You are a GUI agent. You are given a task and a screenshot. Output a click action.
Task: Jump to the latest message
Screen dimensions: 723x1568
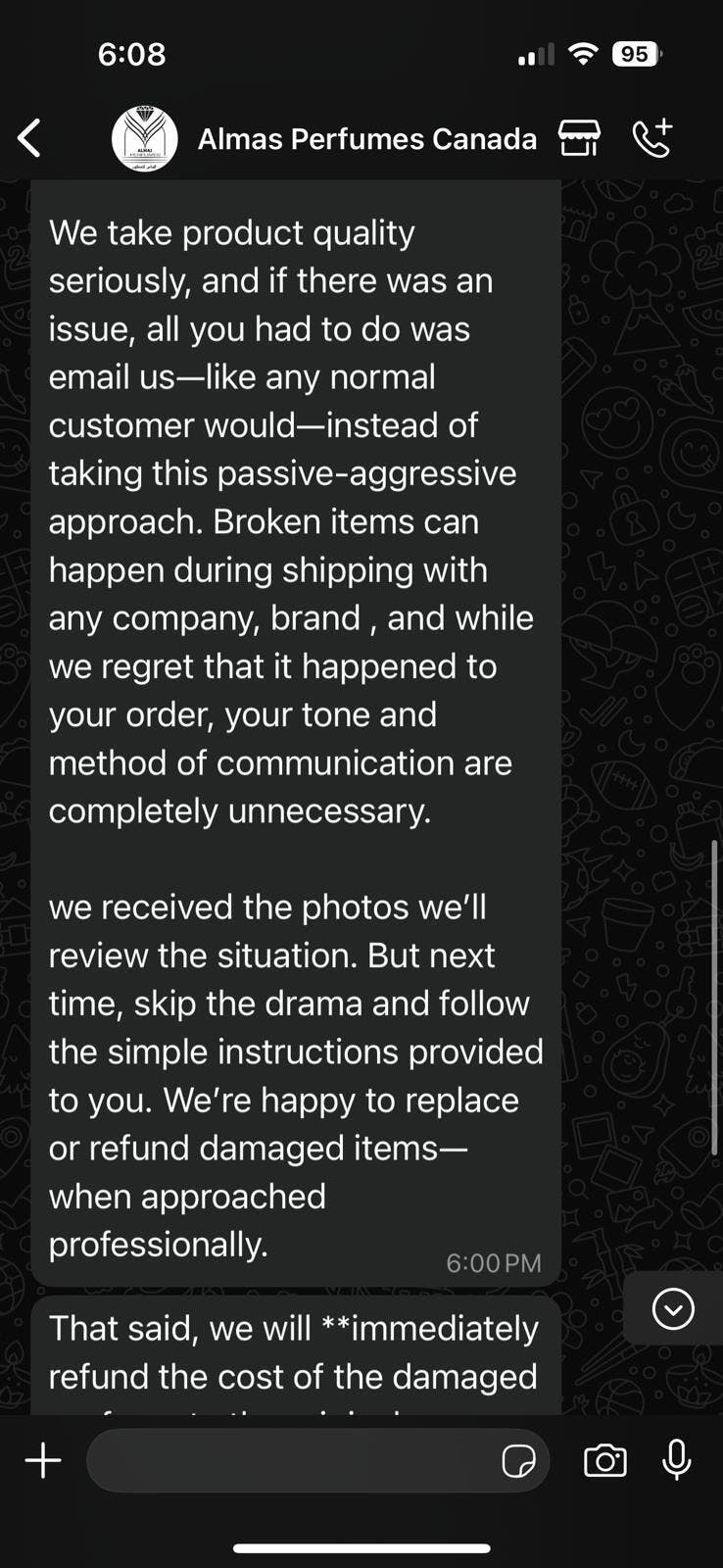673,1309
